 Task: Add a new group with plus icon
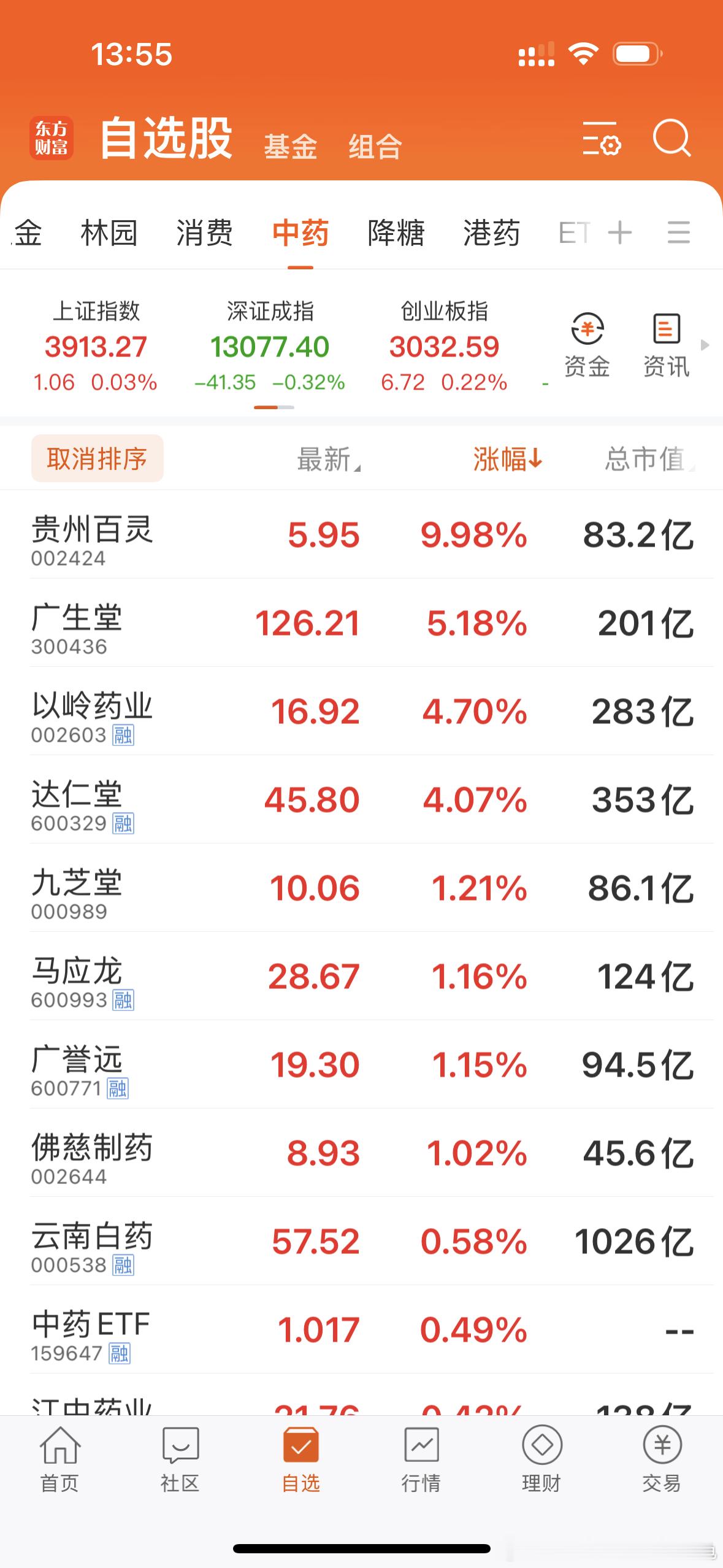(619, 233)
